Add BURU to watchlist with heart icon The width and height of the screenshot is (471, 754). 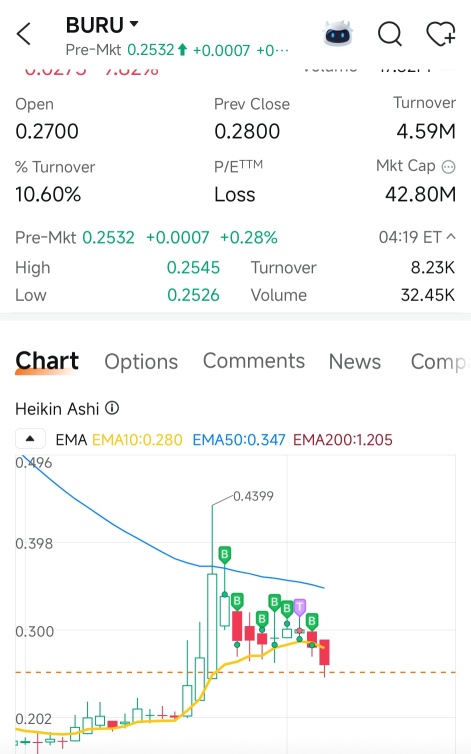441,34
